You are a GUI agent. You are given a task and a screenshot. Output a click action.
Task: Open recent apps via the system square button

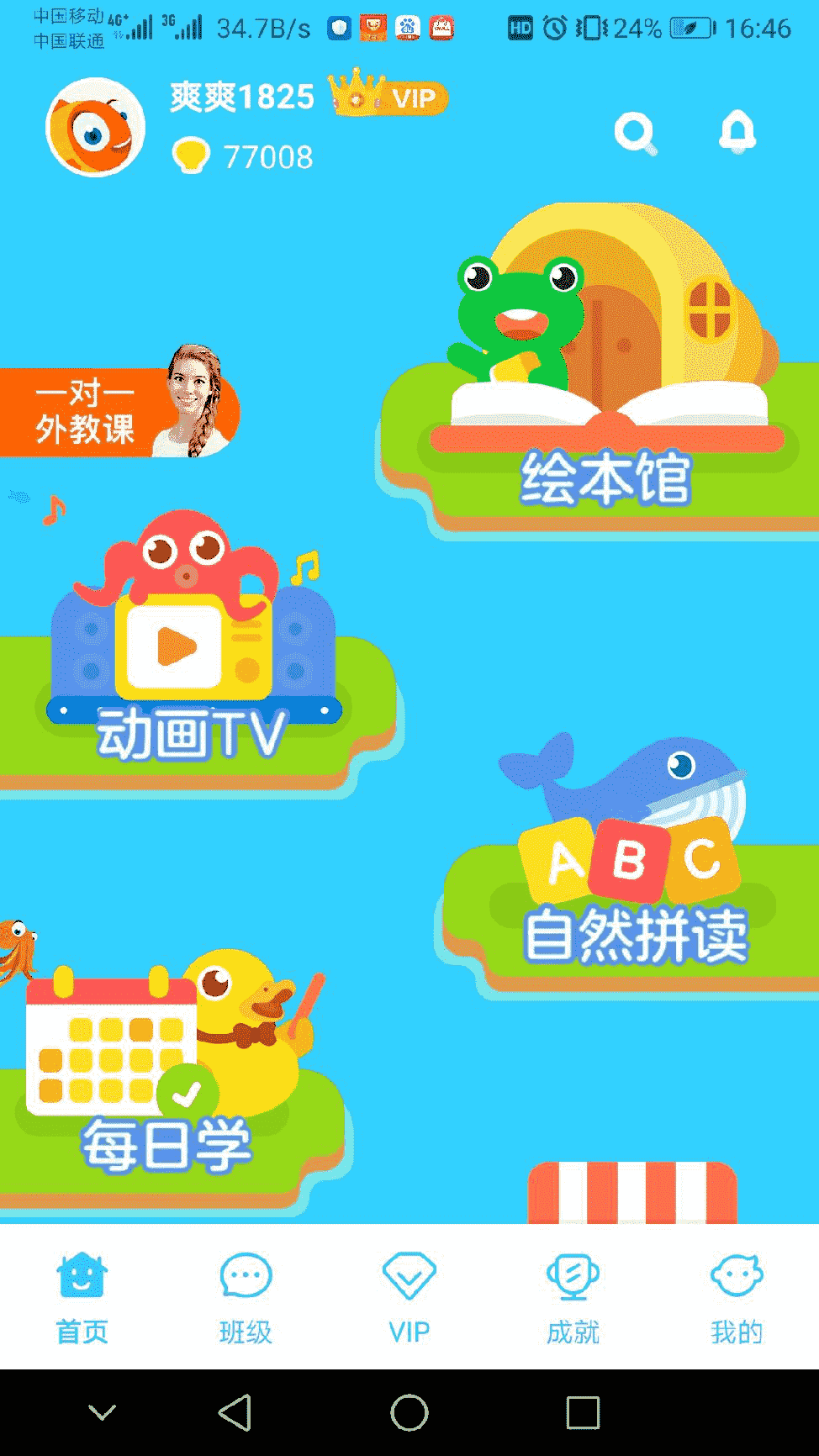[x=583, y=1412]
